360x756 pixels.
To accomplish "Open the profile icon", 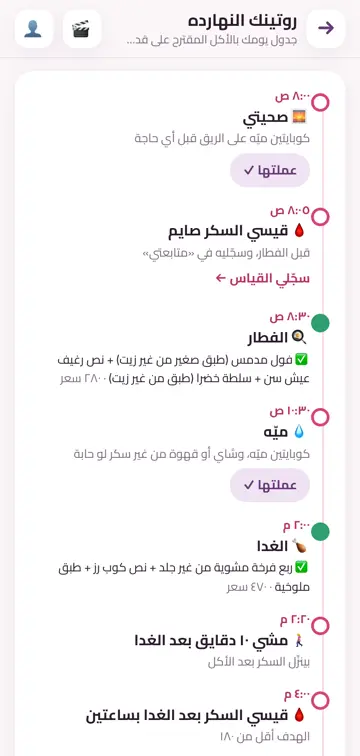I will [34, 28].
